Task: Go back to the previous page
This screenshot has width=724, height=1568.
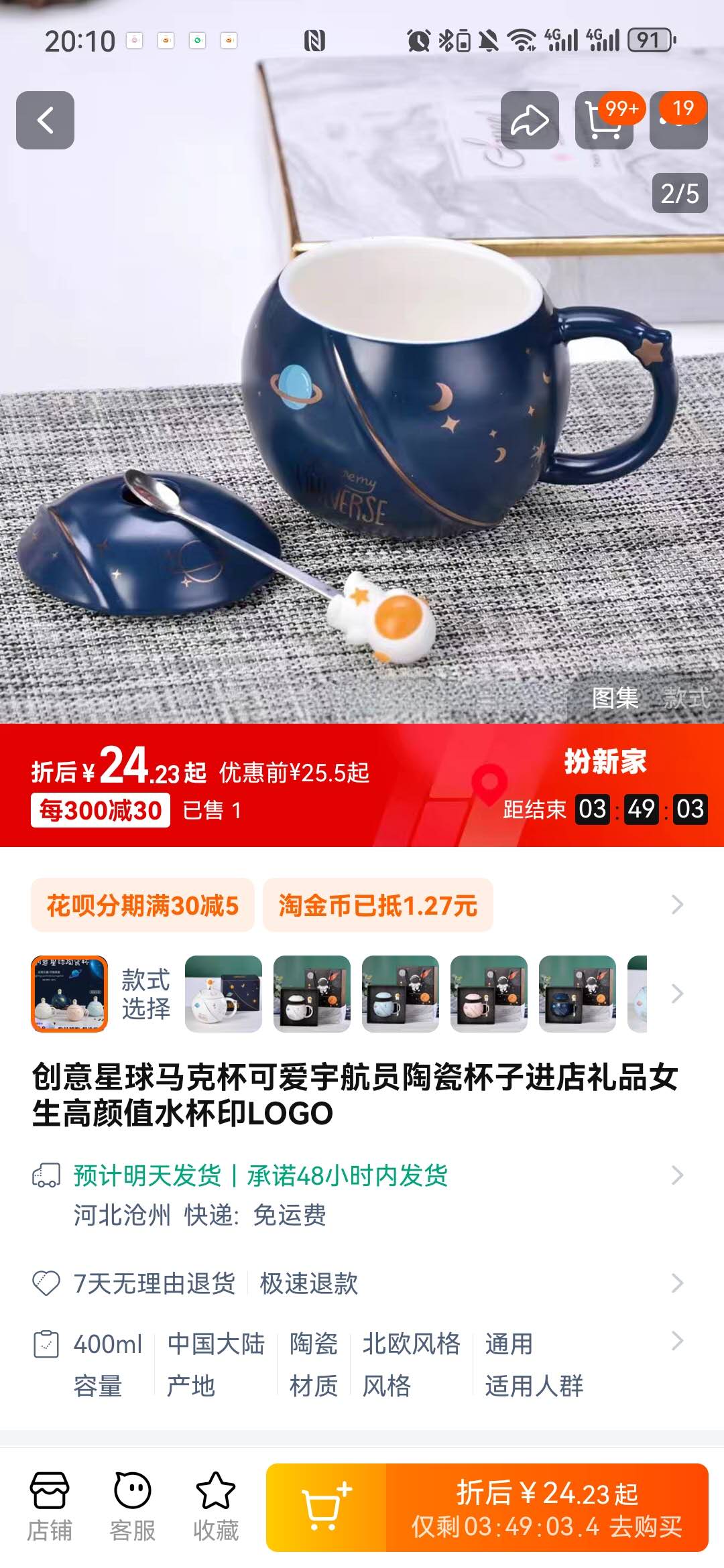Action: coord(45,121)
